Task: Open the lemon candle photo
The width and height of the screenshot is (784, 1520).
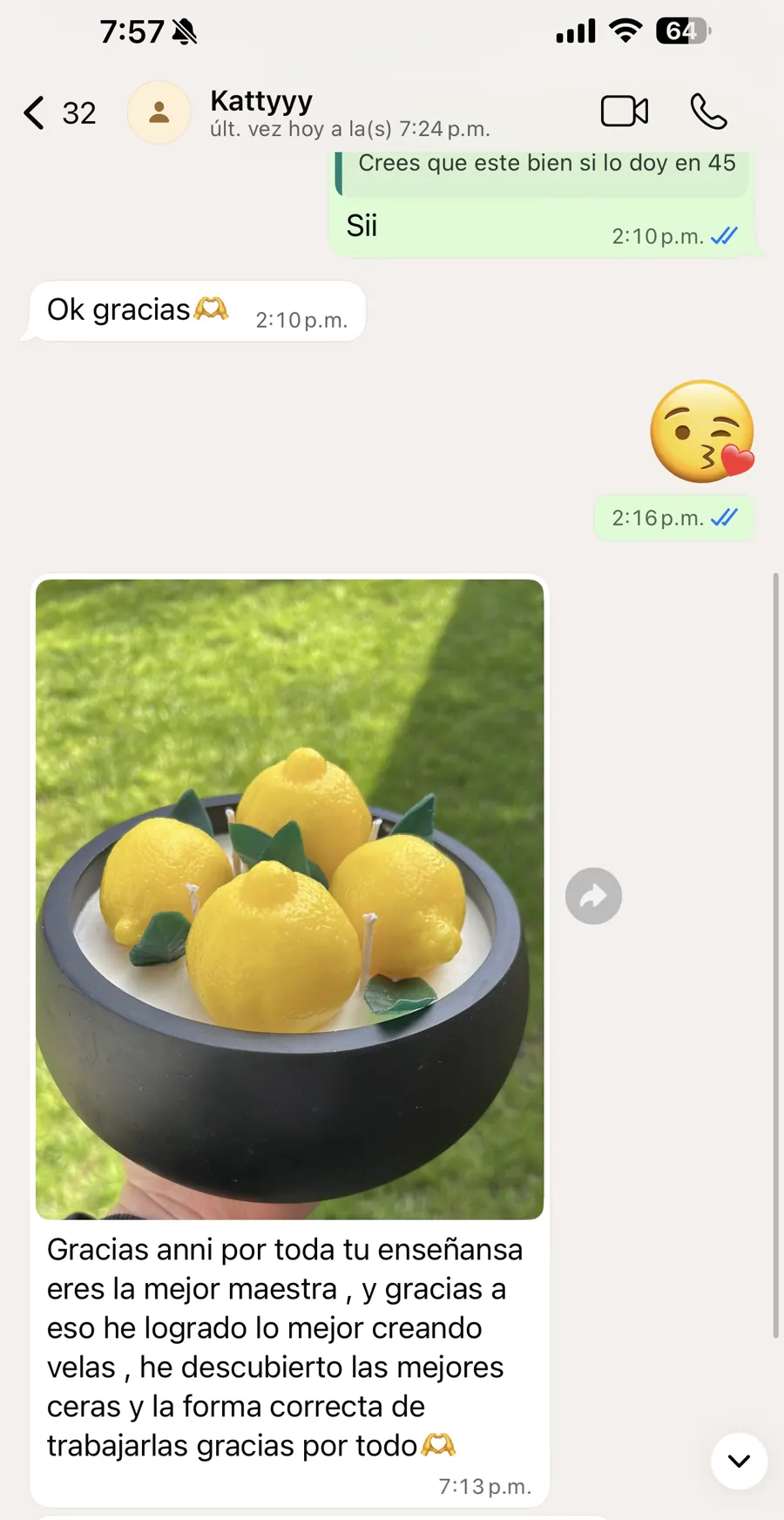Action: (x=289, y=899)
